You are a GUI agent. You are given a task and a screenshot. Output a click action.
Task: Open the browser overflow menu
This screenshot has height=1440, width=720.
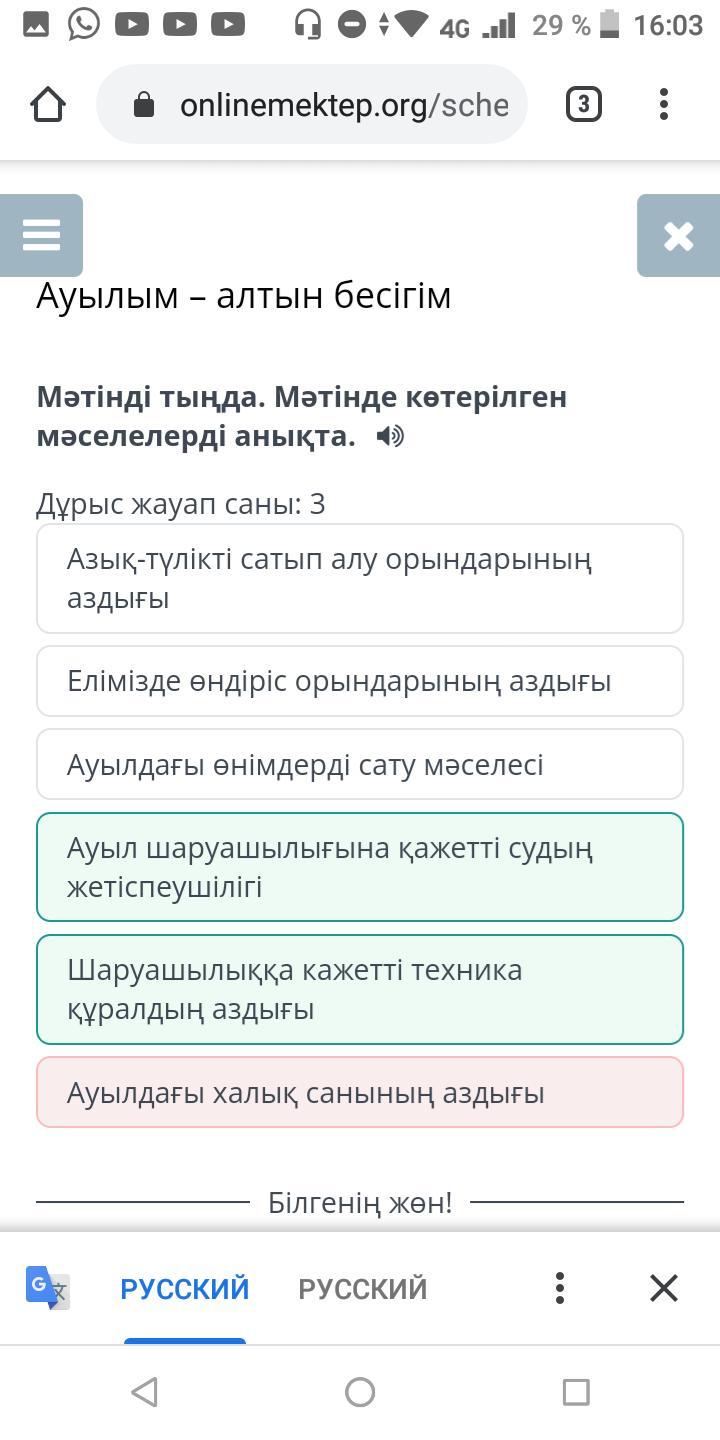(x=664, y=104)
